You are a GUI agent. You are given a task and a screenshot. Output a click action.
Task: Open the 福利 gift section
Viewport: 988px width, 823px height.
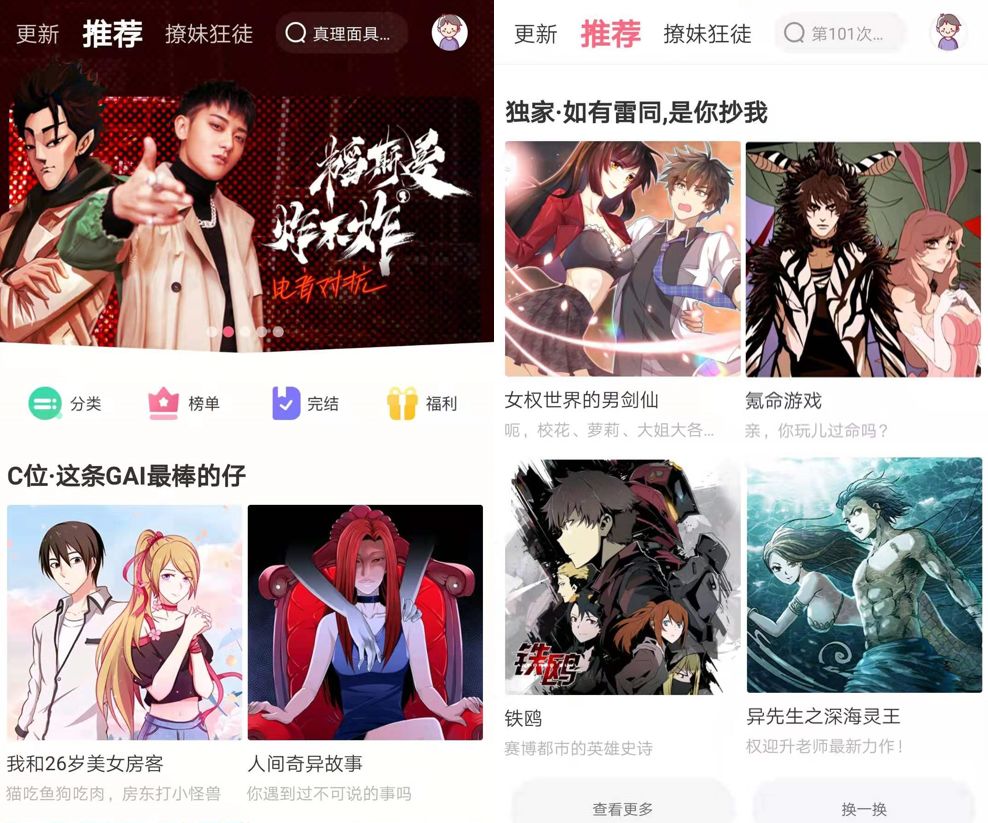point(422,404)
